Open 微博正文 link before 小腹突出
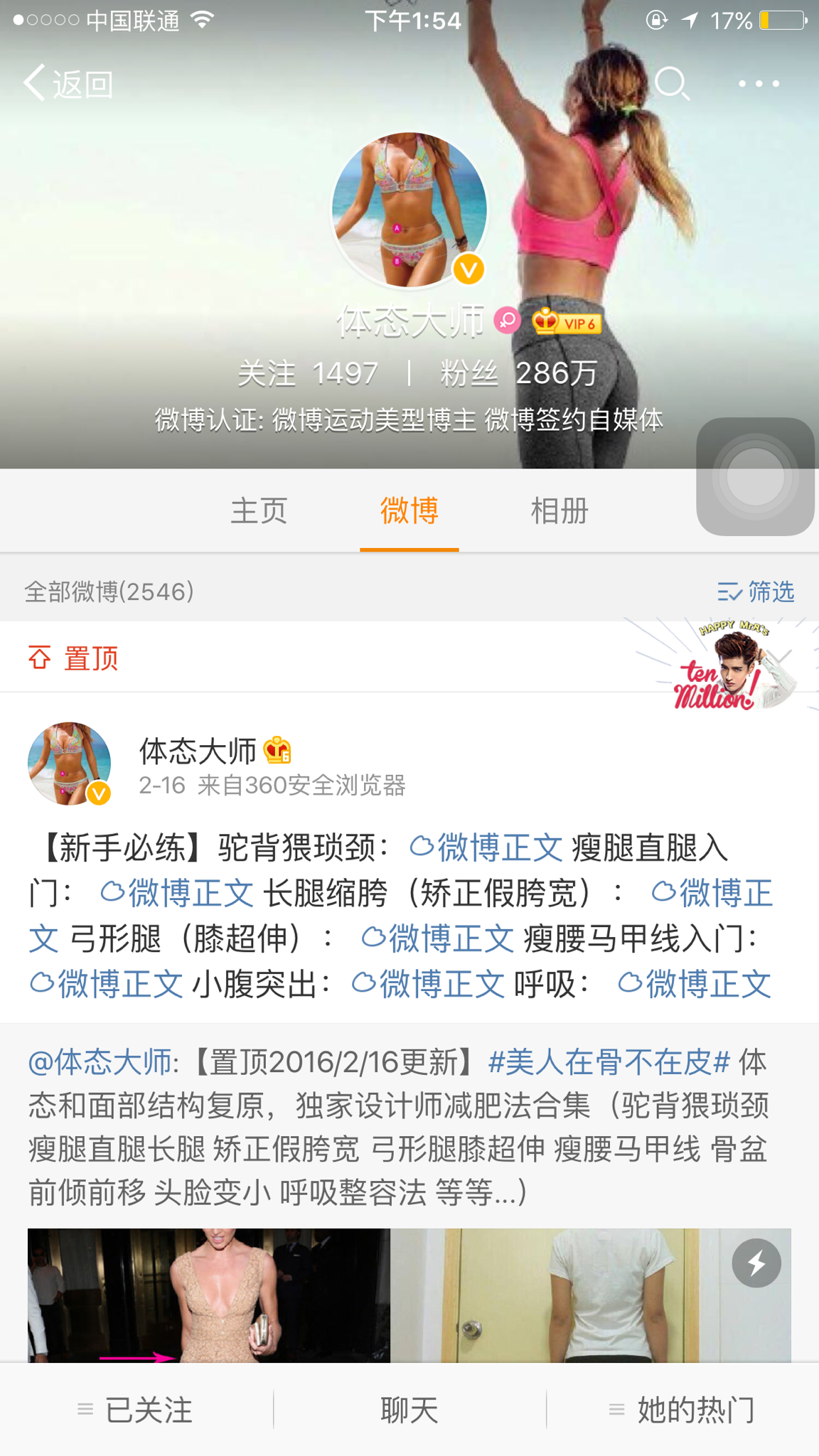This screenshot has width=819, height=1456. [x=107, y=985]
